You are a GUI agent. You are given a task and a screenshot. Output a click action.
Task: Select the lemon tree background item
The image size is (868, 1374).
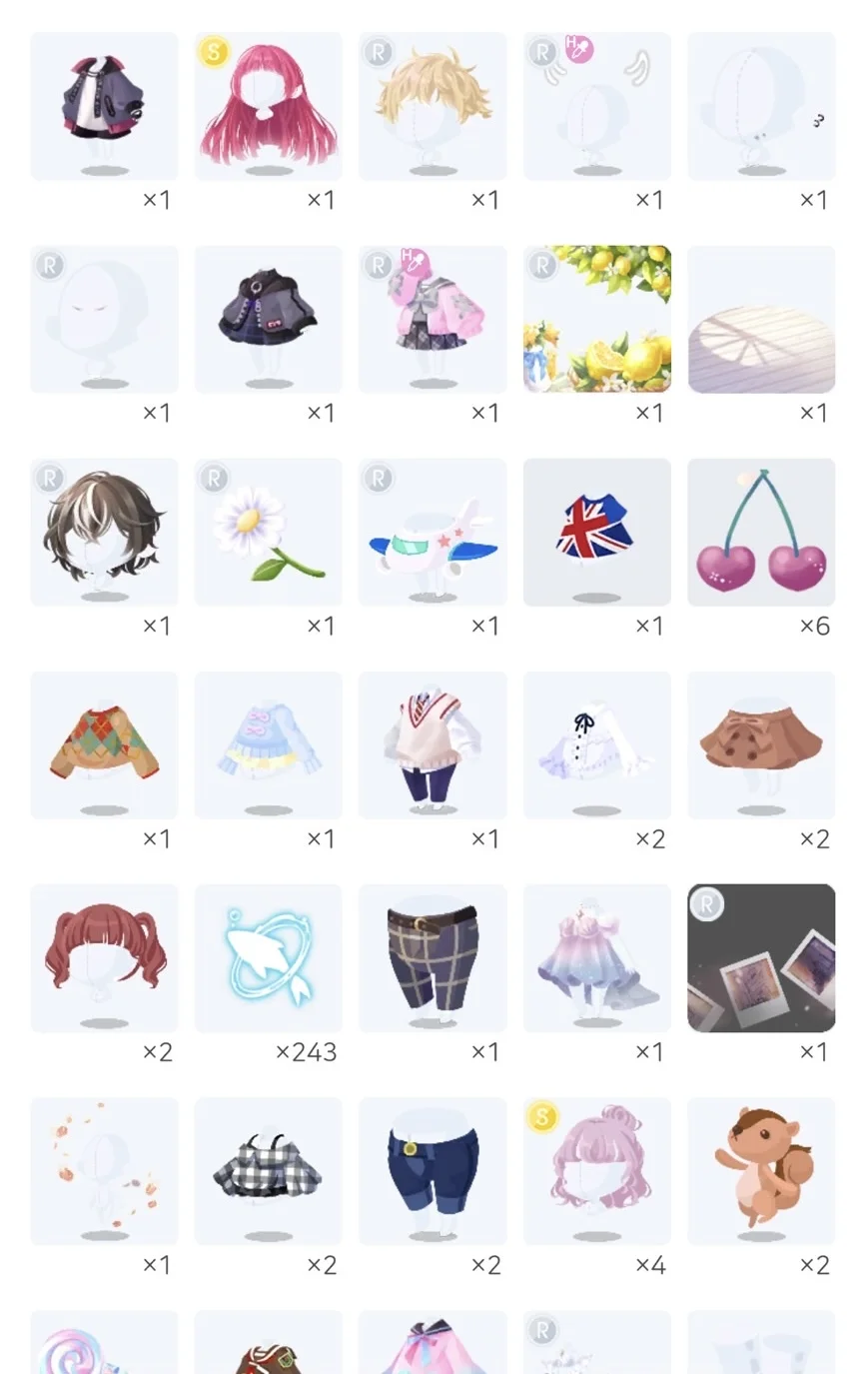click(597, 319)
